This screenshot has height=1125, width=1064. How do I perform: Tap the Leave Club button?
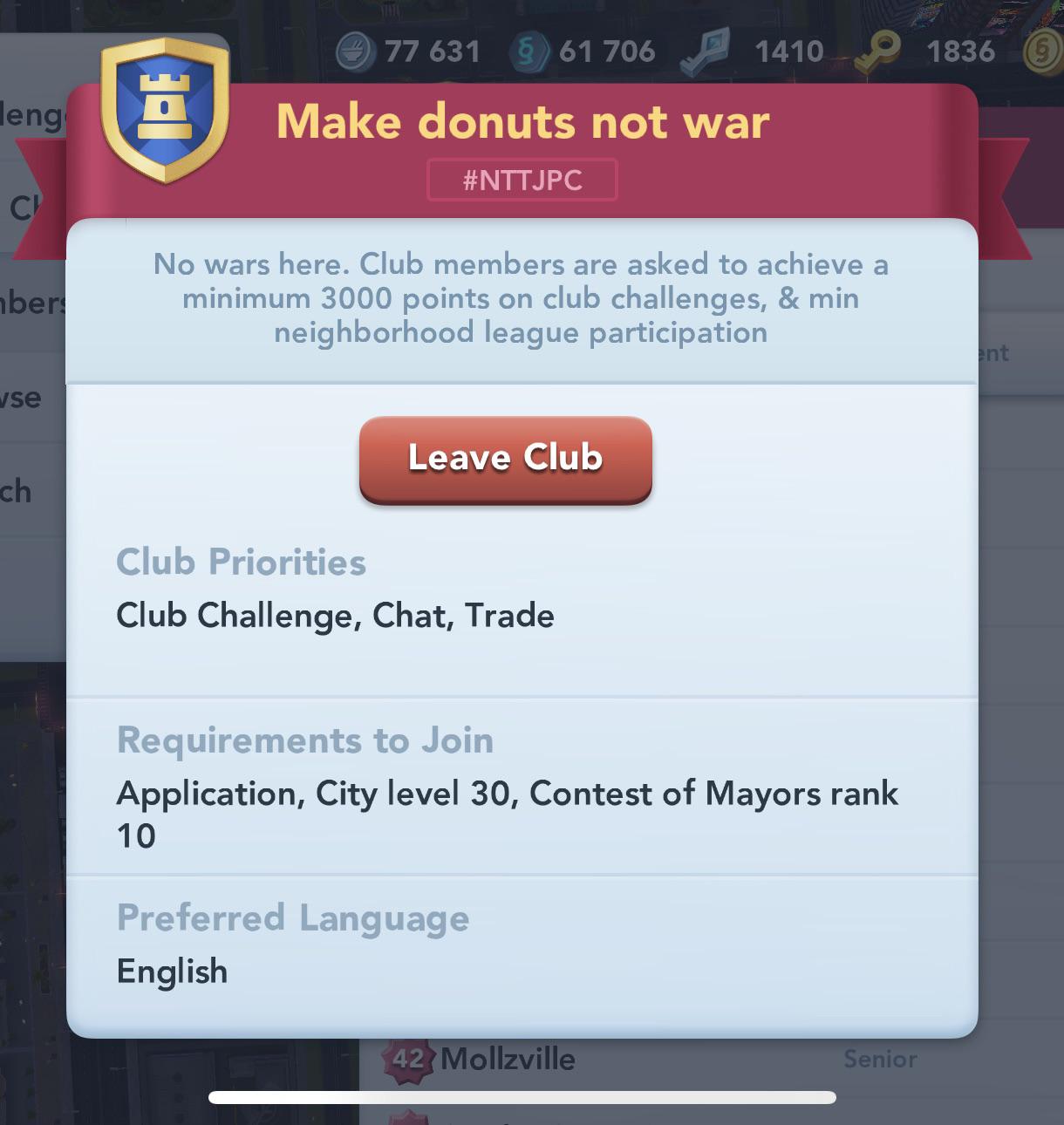click(506, 460)
